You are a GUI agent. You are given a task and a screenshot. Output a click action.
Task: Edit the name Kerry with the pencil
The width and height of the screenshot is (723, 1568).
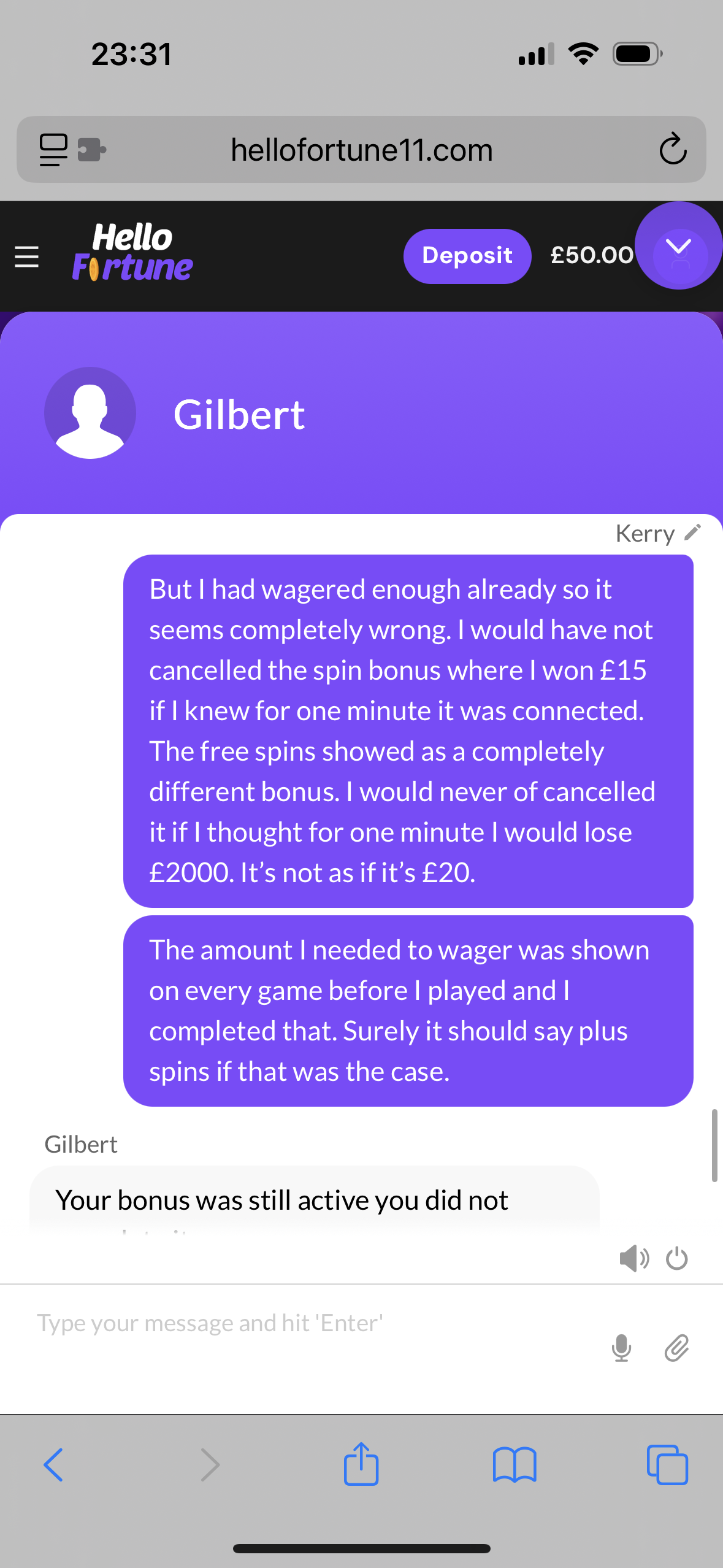tap(692, 532)
